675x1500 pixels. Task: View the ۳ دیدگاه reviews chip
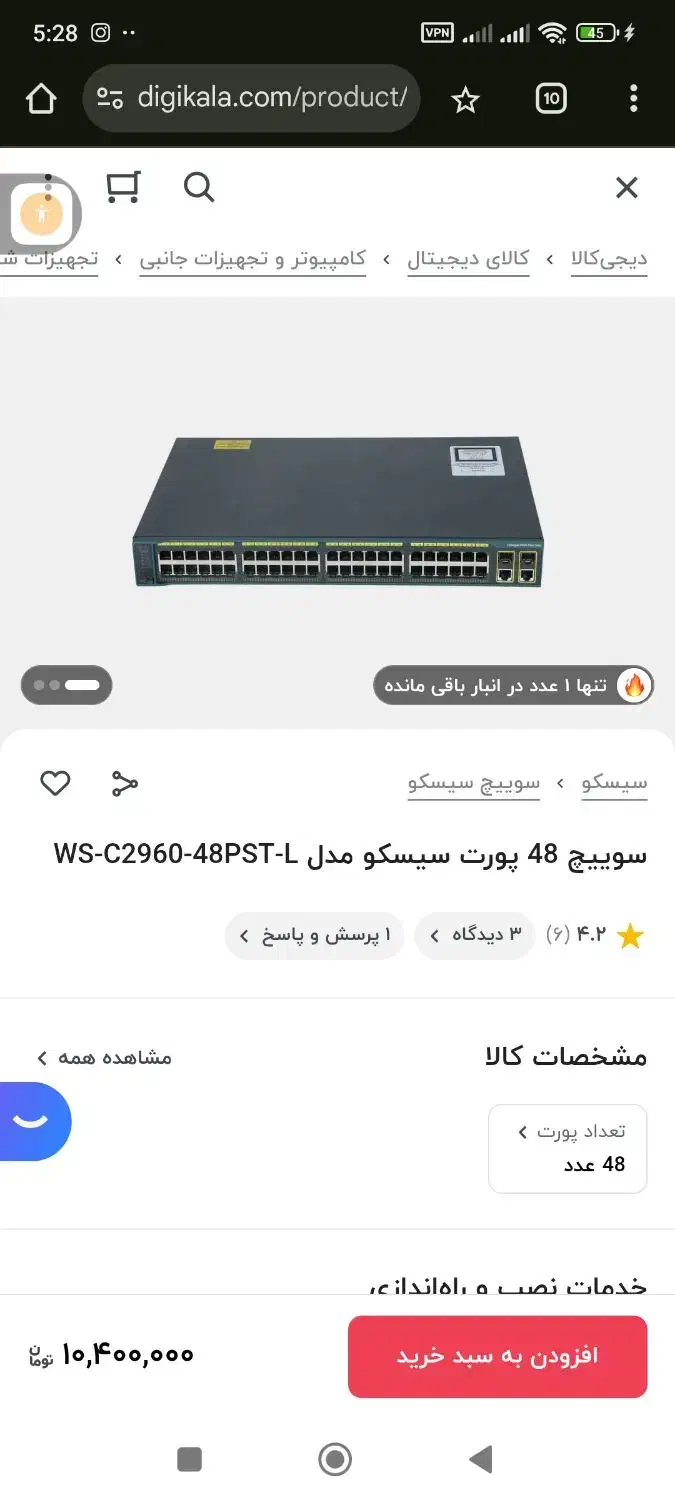(476, 936)
